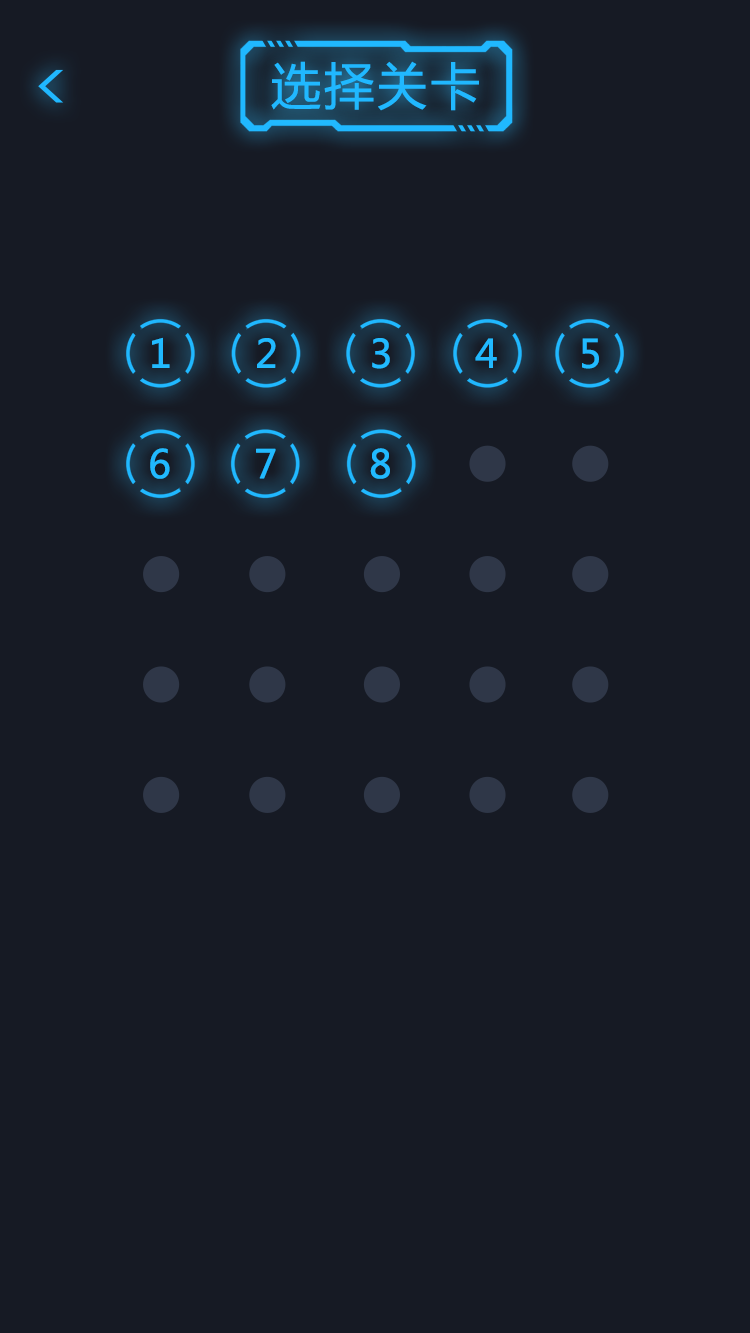This screenshot has width=750, height=1333.
Task: Enter level 6
Action: [x=160, y=464]
